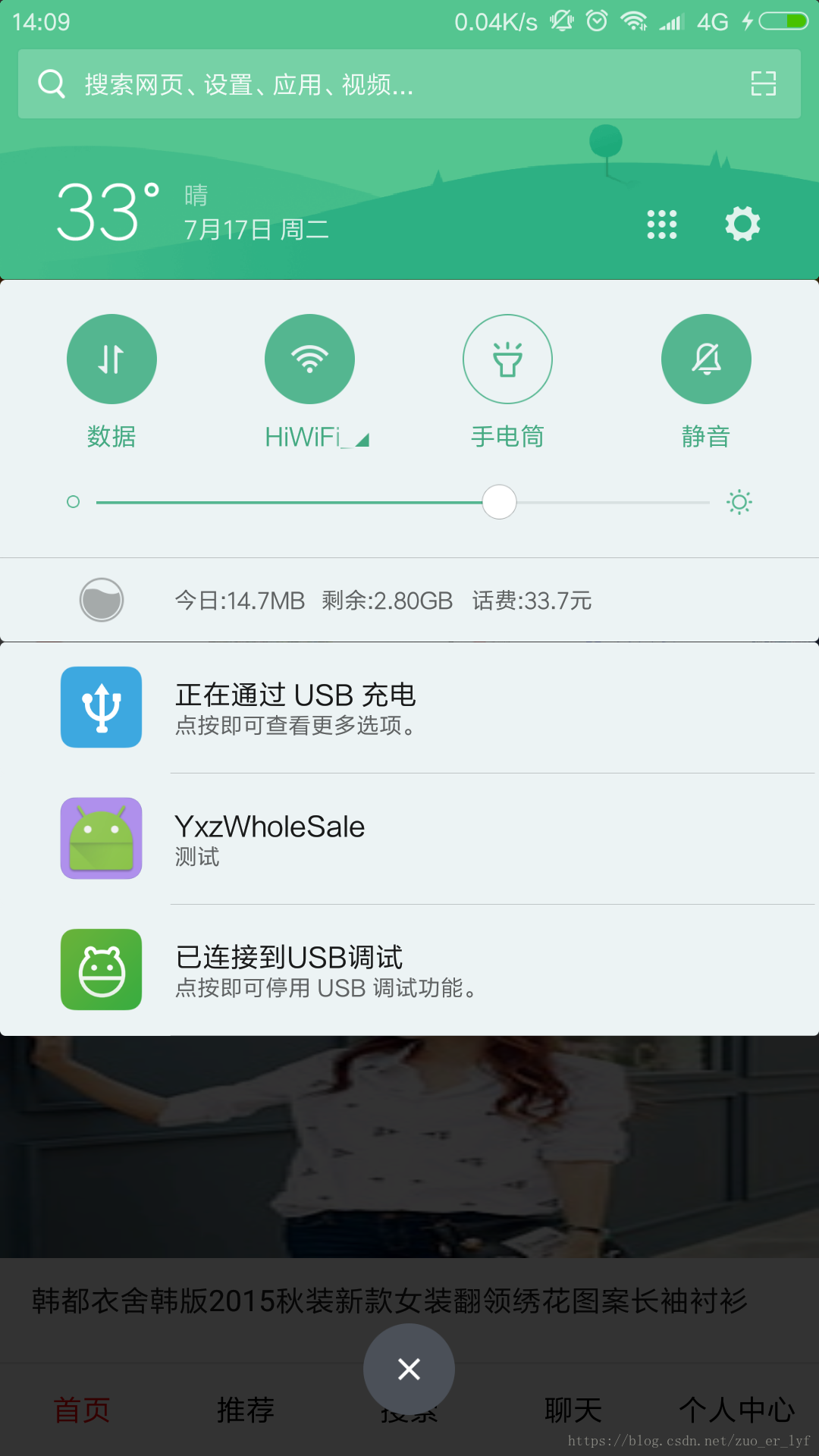The height and width of the screenshot is (1456, 819).
Task: Open the YxzWholeSale notification
Action: (x=409, y=838)
